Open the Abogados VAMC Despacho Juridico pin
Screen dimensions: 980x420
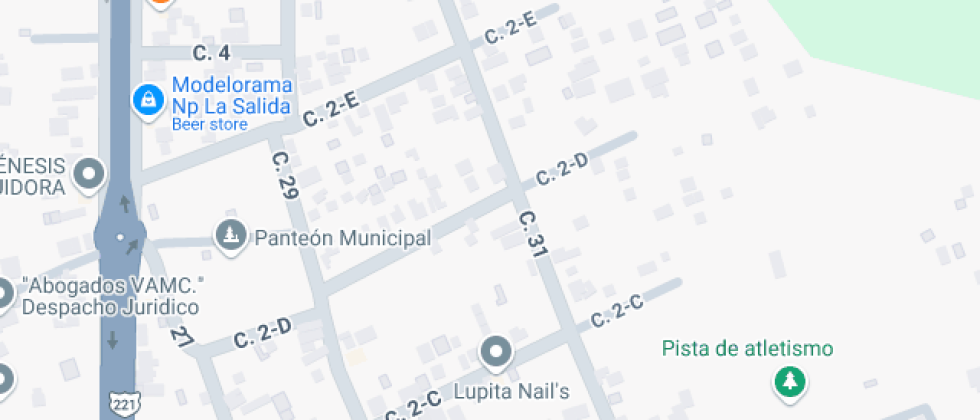pyautogui.click(x=3, y=294)
